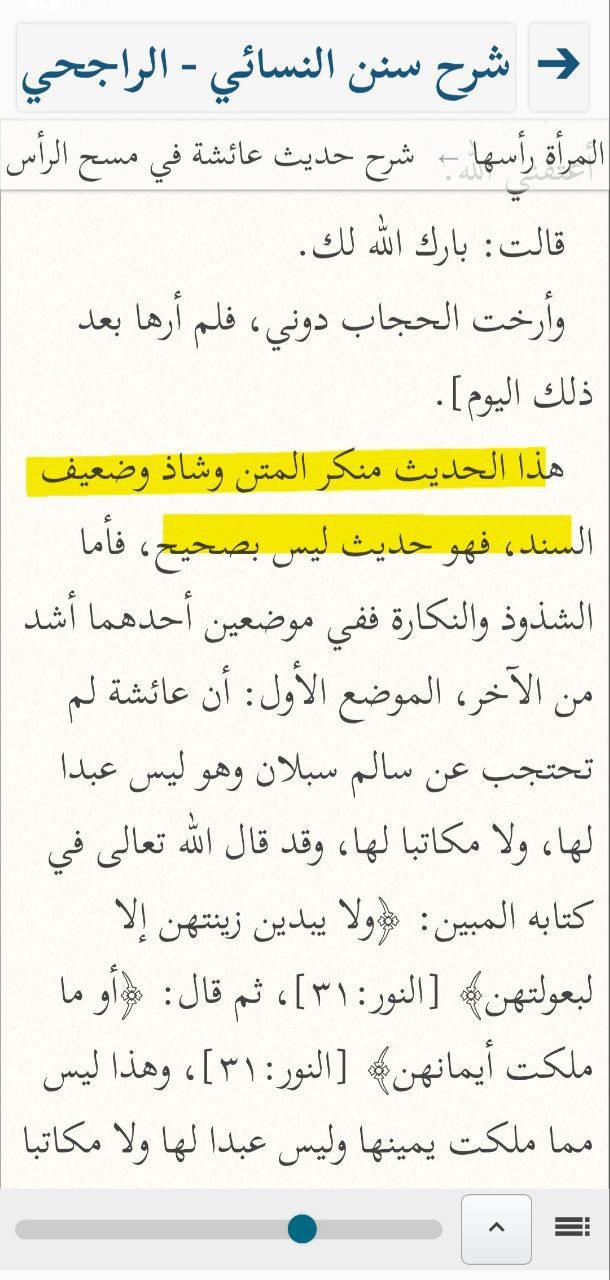This screenshot has width=610, height=1280.
Task: Tap the arrow button in the header
Action: (x=559, y=67)
